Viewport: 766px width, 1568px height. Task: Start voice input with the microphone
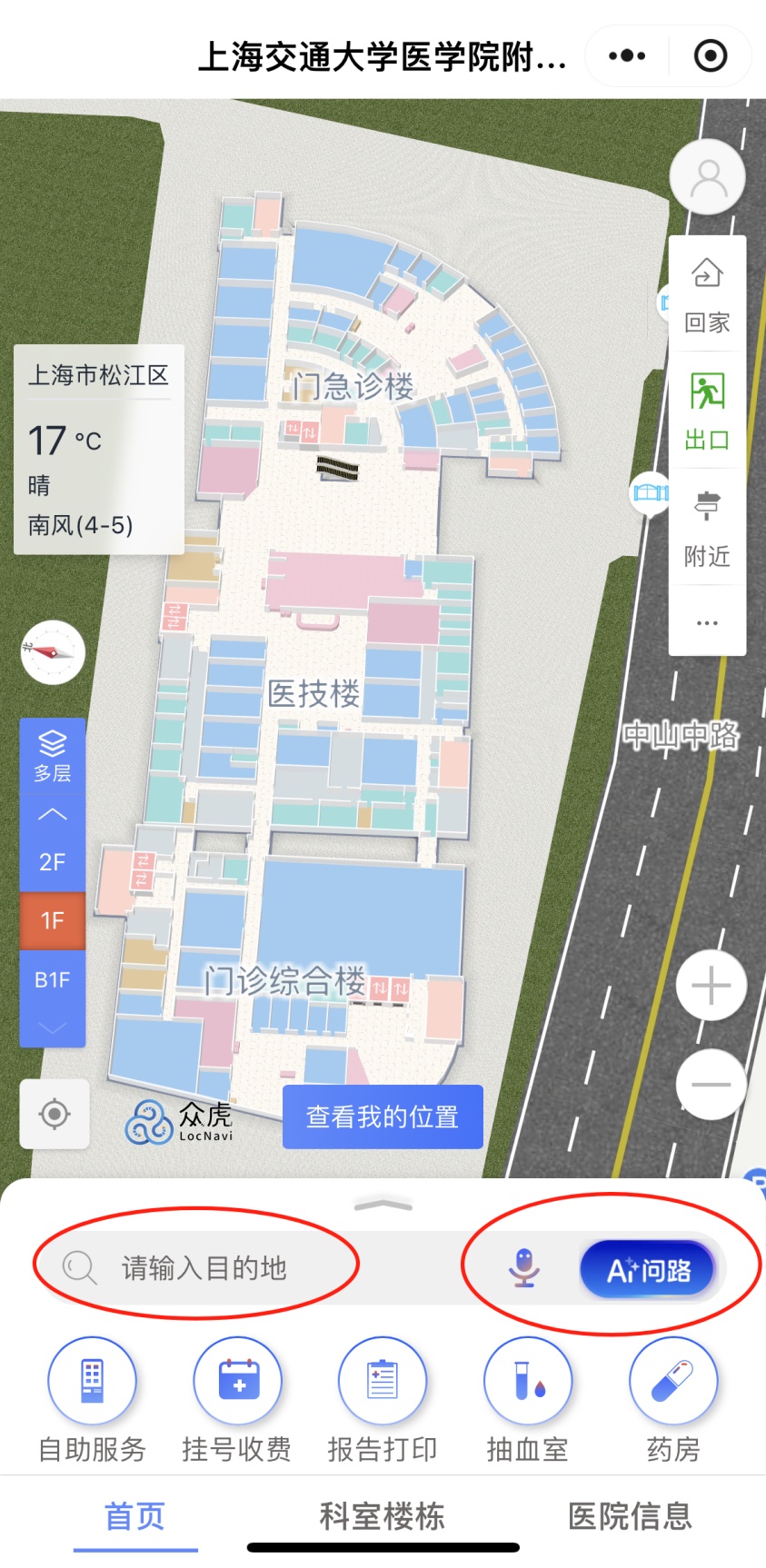point(524,1267)
